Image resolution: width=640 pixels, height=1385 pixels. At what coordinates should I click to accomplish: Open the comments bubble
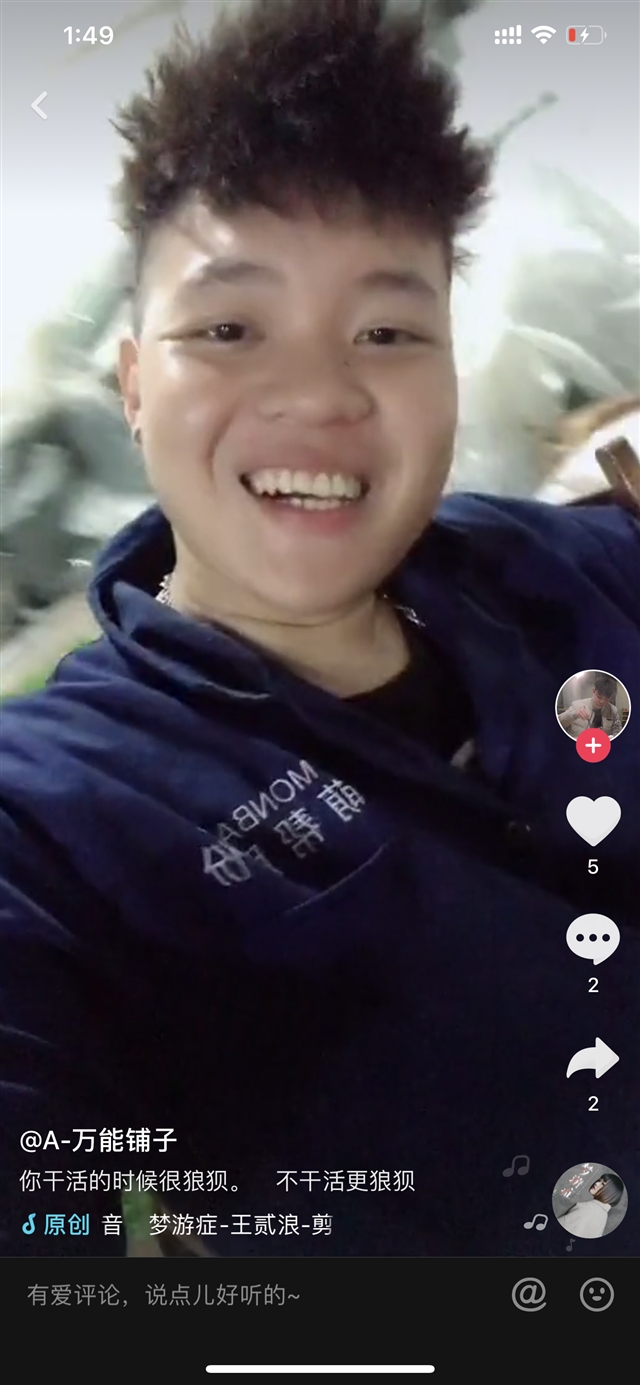(x=593, y=940)
